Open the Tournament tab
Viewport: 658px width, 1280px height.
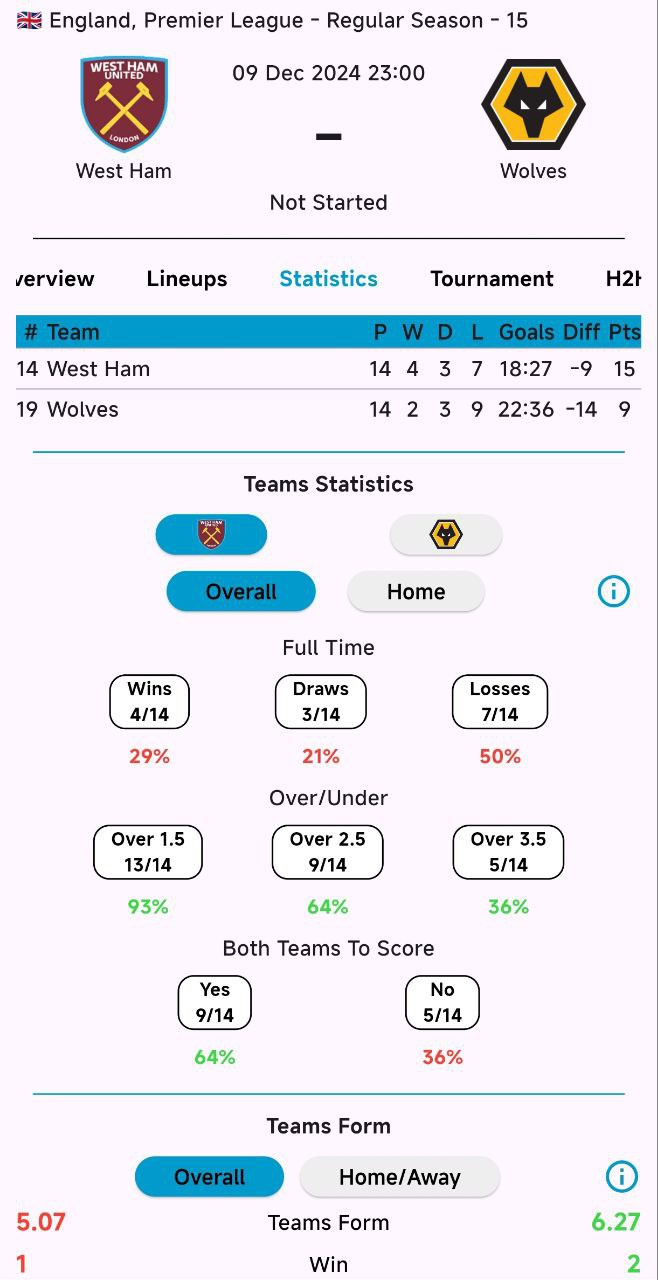(x=492, y=279)
